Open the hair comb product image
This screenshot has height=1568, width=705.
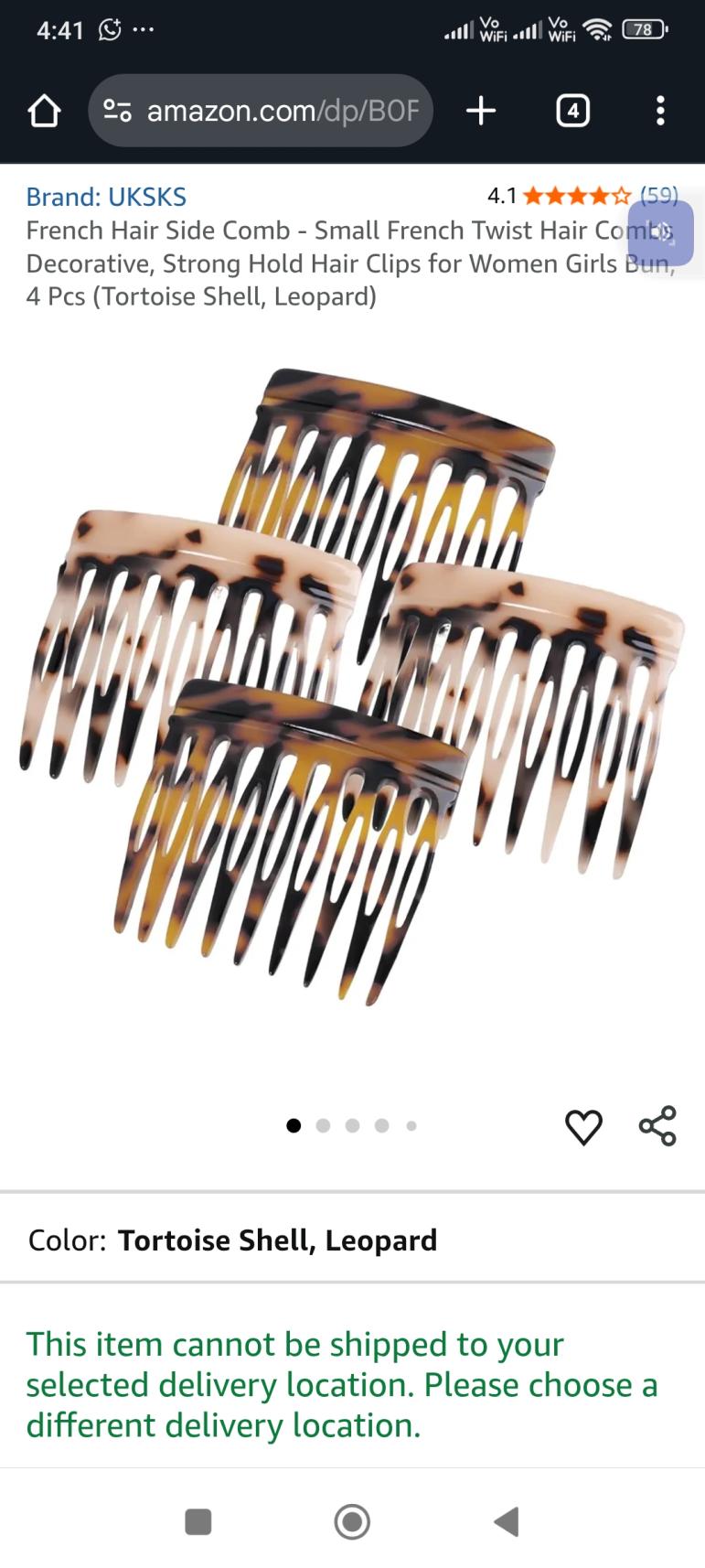[352, 686]
